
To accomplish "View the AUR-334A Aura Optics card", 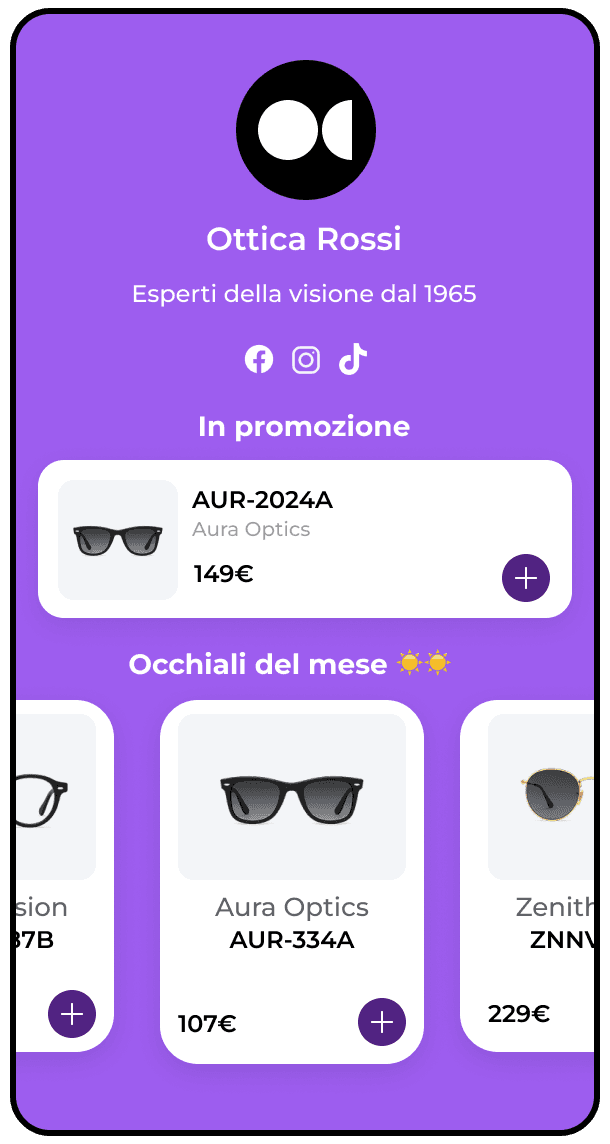I will tap(292, 880).
